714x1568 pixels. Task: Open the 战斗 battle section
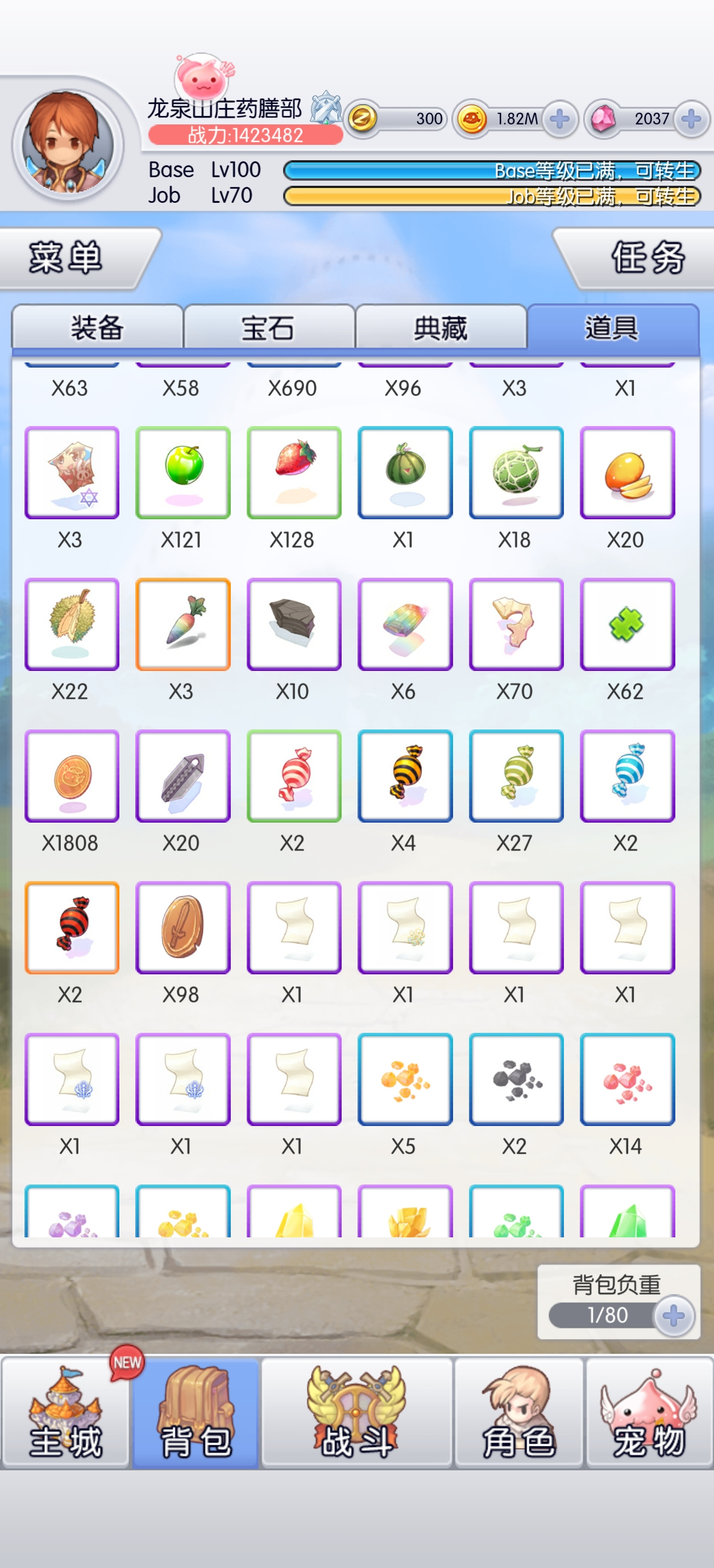point(357,1412)
